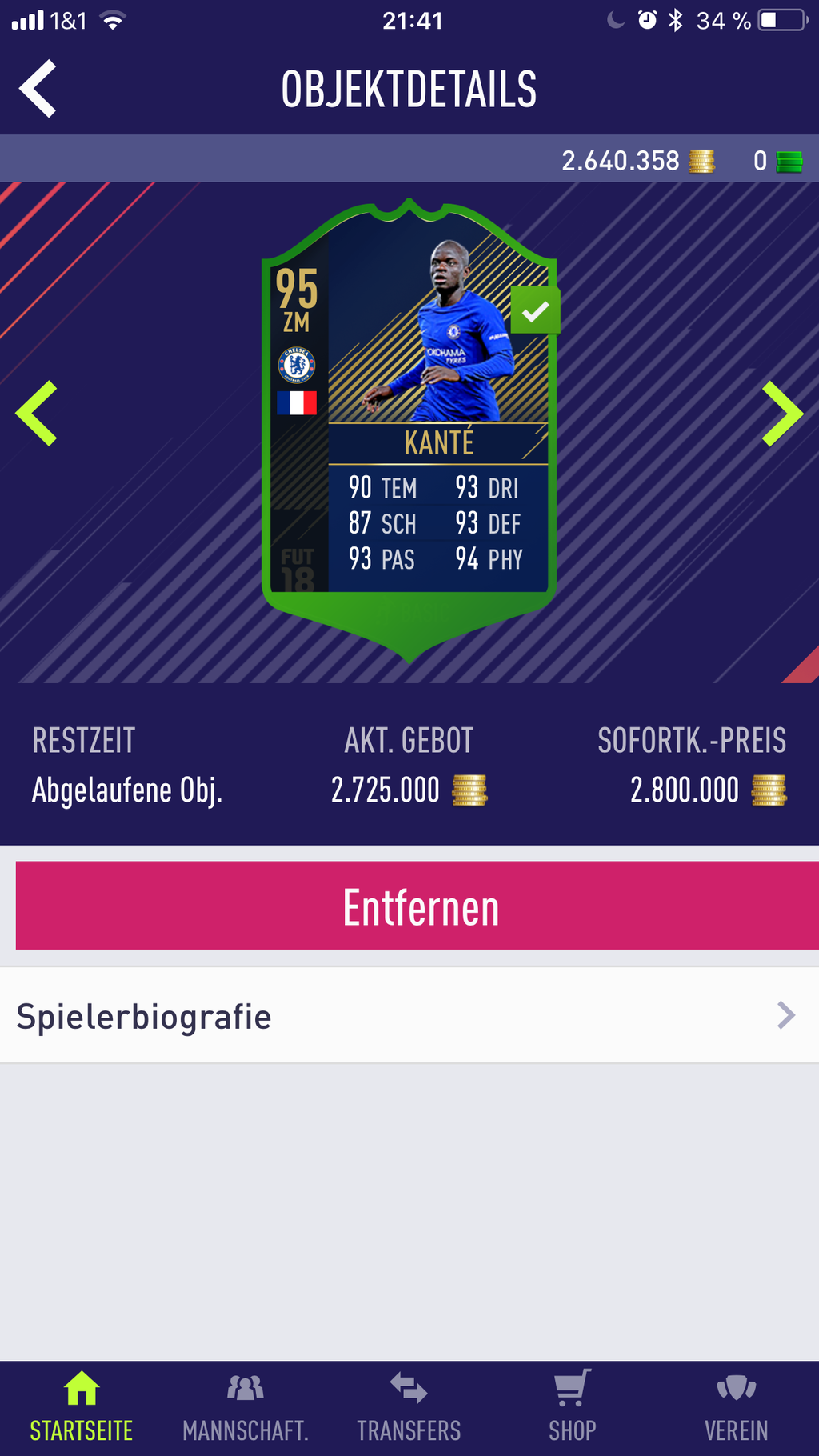Select the Verein tab
This screenshot has width=819, height=1456.
click(x=736, y=1406)
